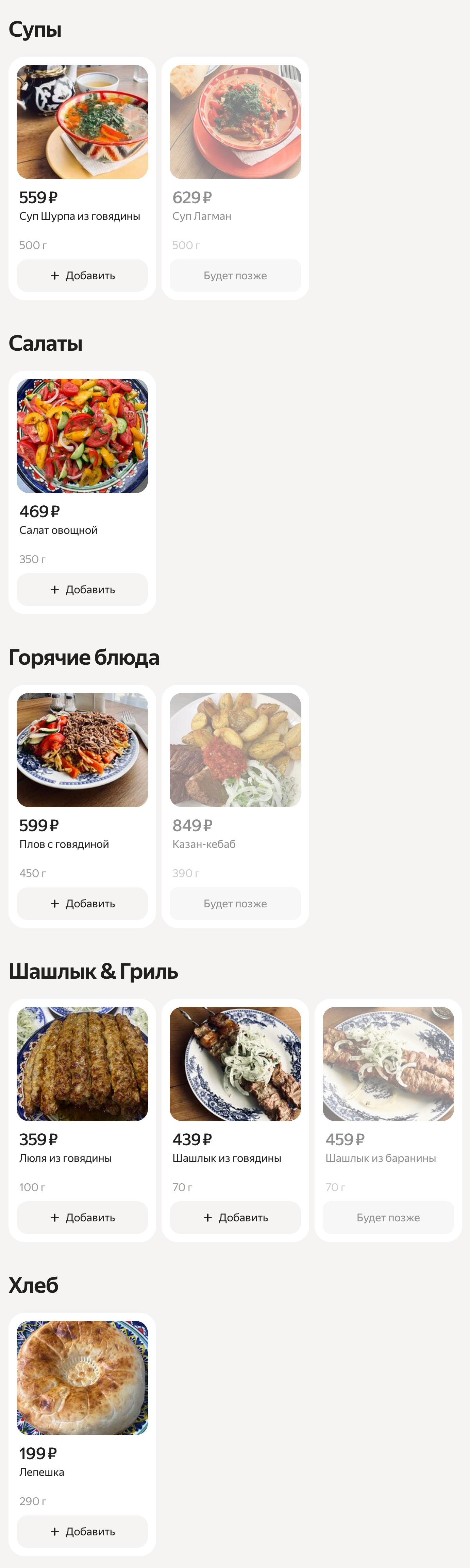Add Шашлык из говядины to the order

(235, 1217)
